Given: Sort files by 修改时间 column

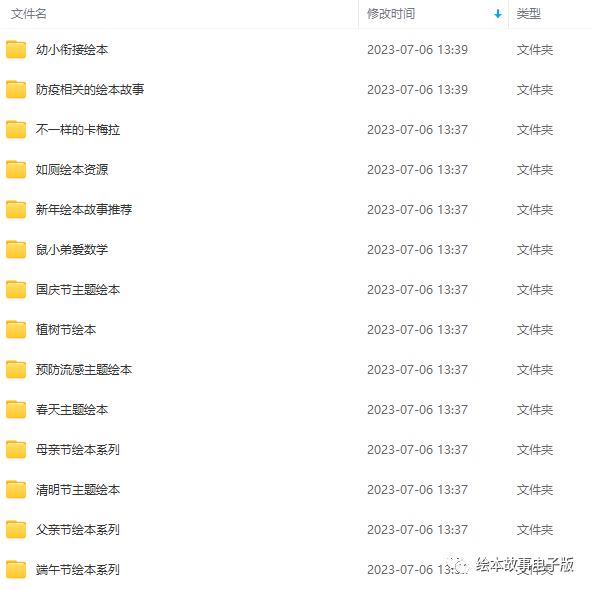Looking at the screenshot, I should click(391, 14).
